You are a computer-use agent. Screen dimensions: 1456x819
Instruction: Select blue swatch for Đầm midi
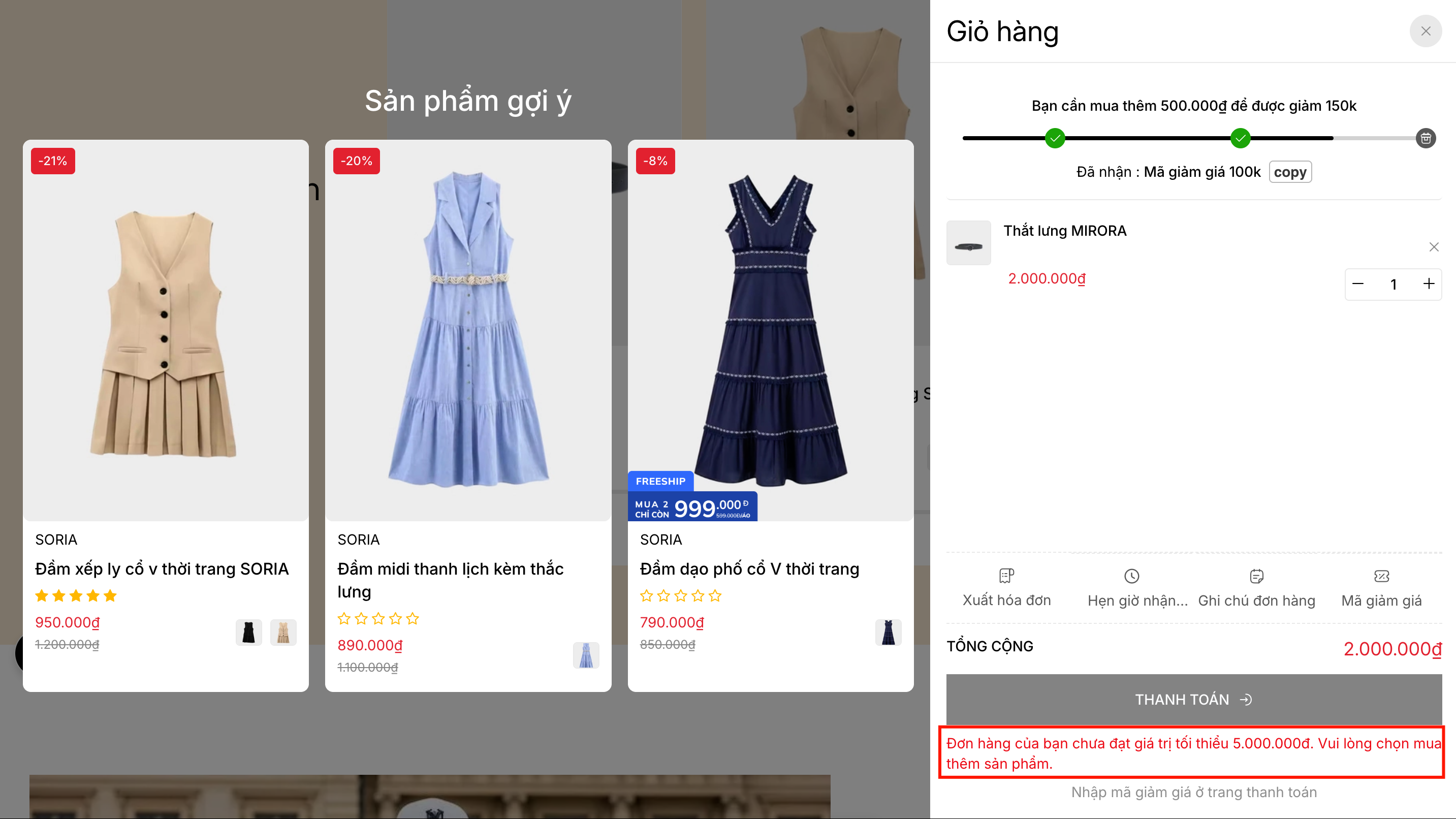(x=586, y=655)
